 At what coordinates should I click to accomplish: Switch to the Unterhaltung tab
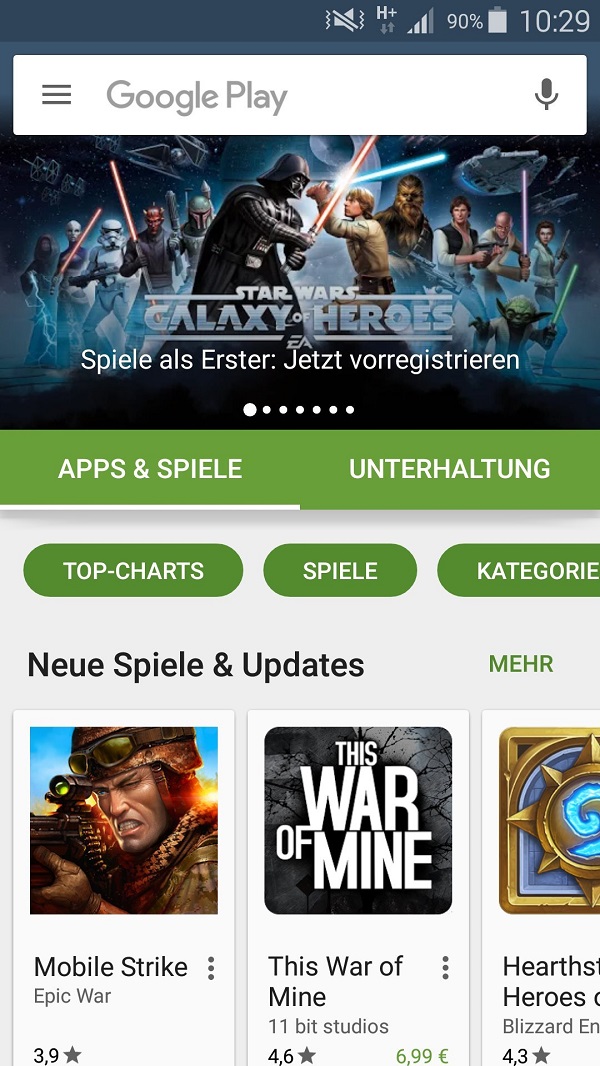tap(449, 469)
